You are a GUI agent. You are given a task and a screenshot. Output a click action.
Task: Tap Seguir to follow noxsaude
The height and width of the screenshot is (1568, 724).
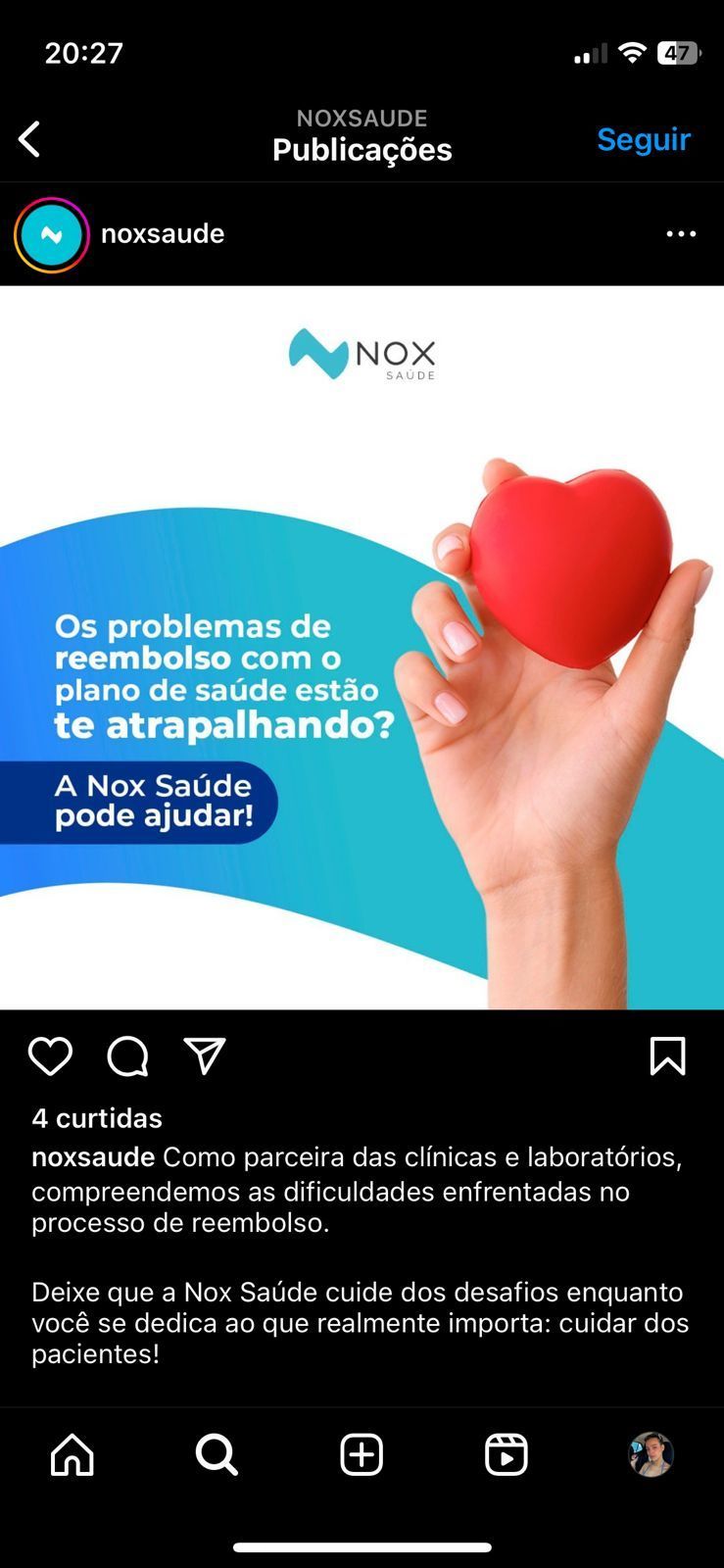(643, 139)
